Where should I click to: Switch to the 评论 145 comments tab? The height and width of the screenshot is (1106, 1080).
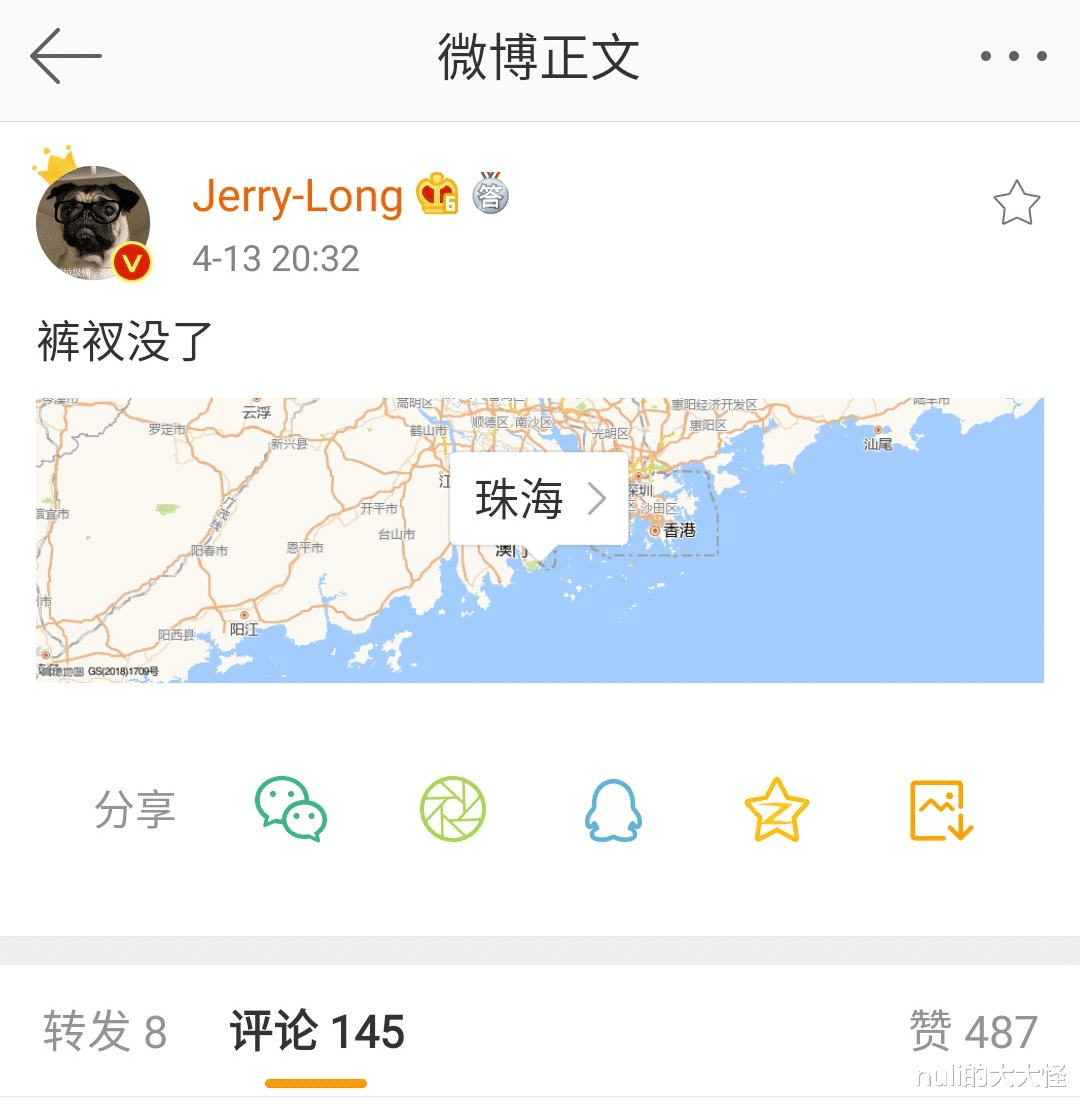pyautogui.click(x=316, y=1031)
